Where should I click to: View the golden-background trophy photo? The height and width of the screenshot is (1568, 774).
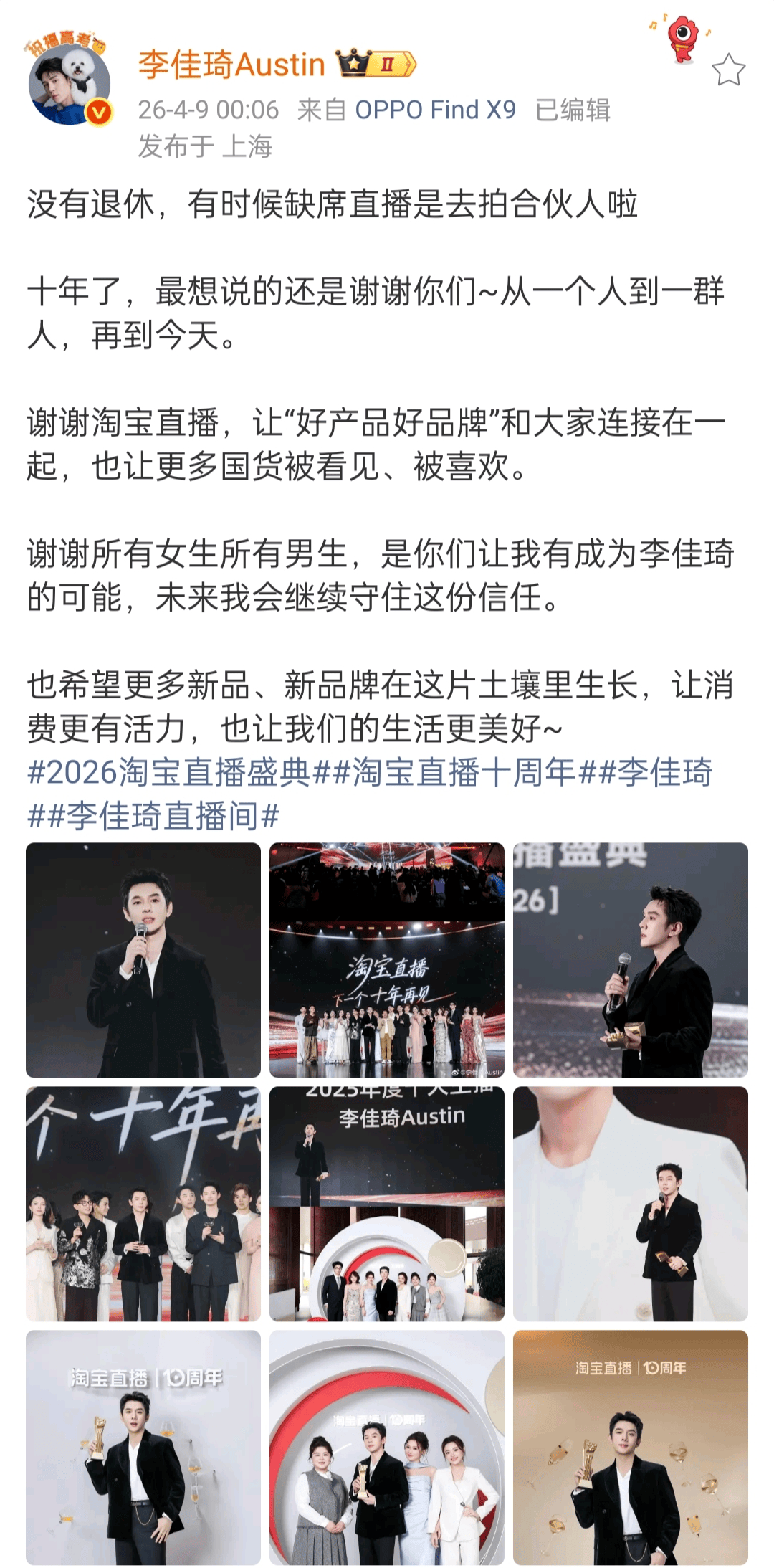coord(630,1447)
